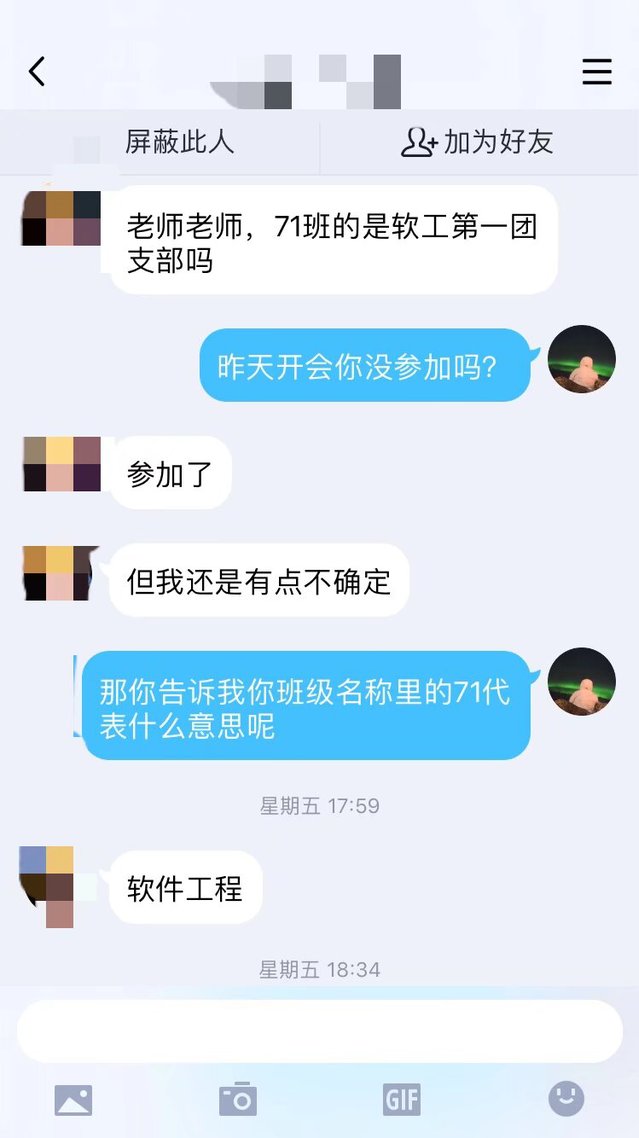This screenshot has height=1138, width=639.
Task: View sender's avatar beside 软件工程 message
Action: (47, 886)
